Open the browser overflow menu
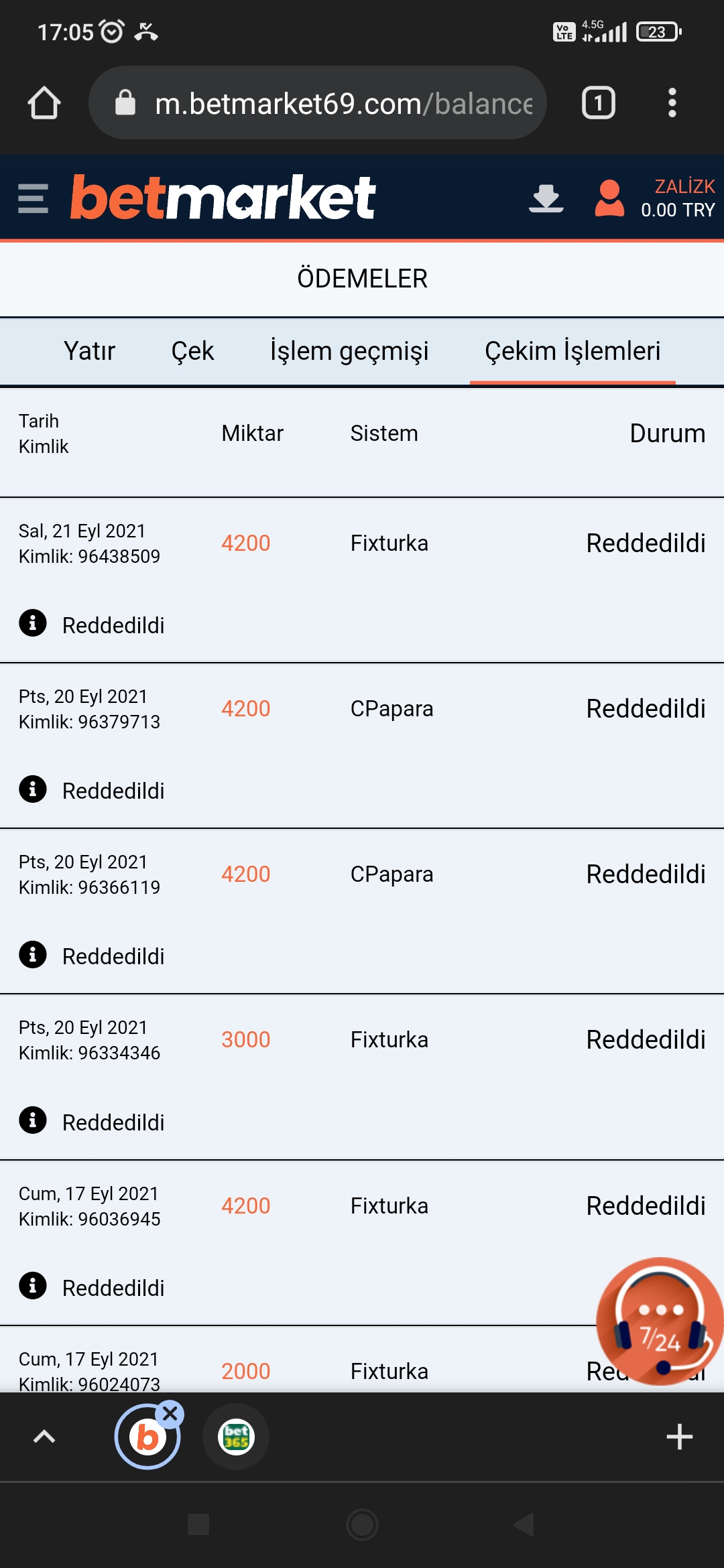The height and width of the screenshot is (1568, 724). pyautogui.click(x=672, y=103)
